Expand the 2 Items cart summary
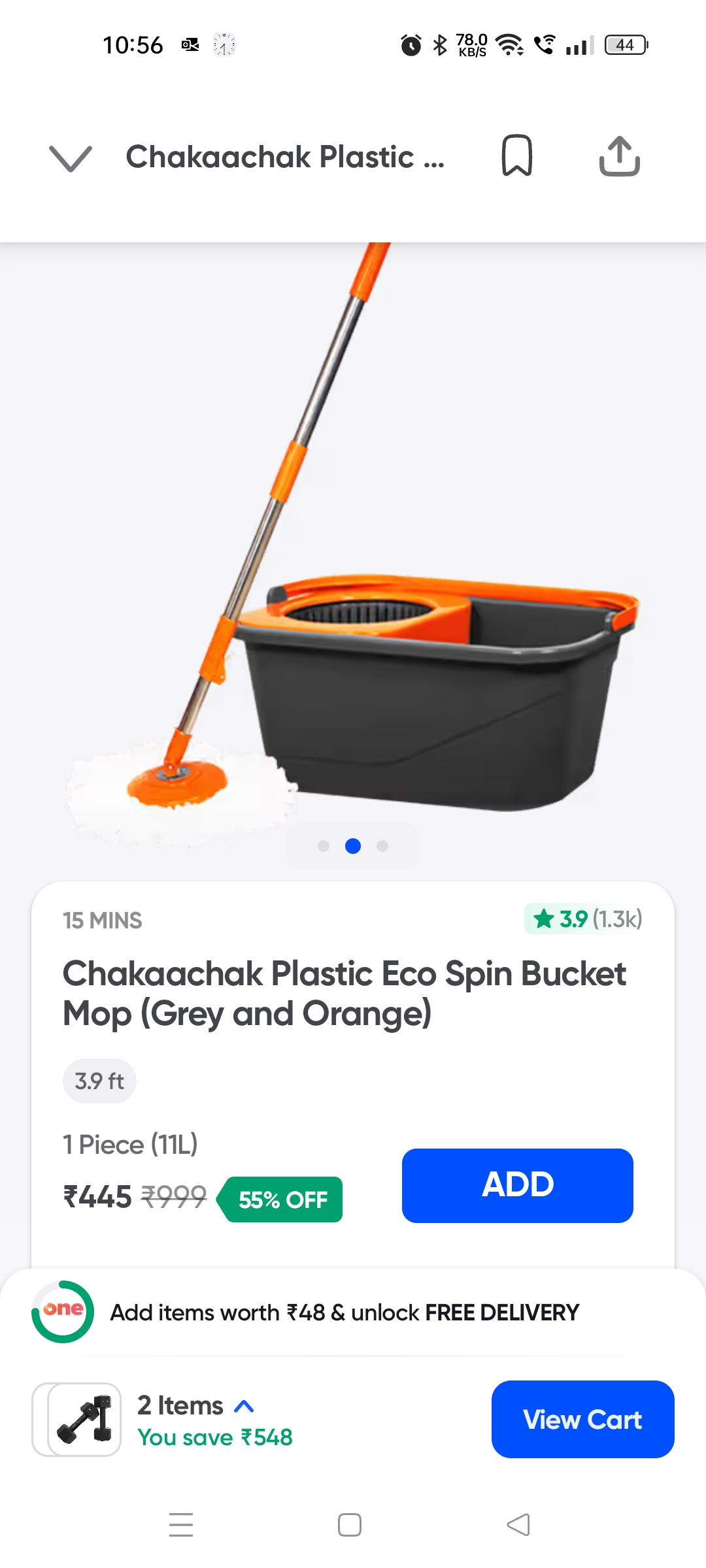The image size is (706, 1568). click(x=196, y=1406)
